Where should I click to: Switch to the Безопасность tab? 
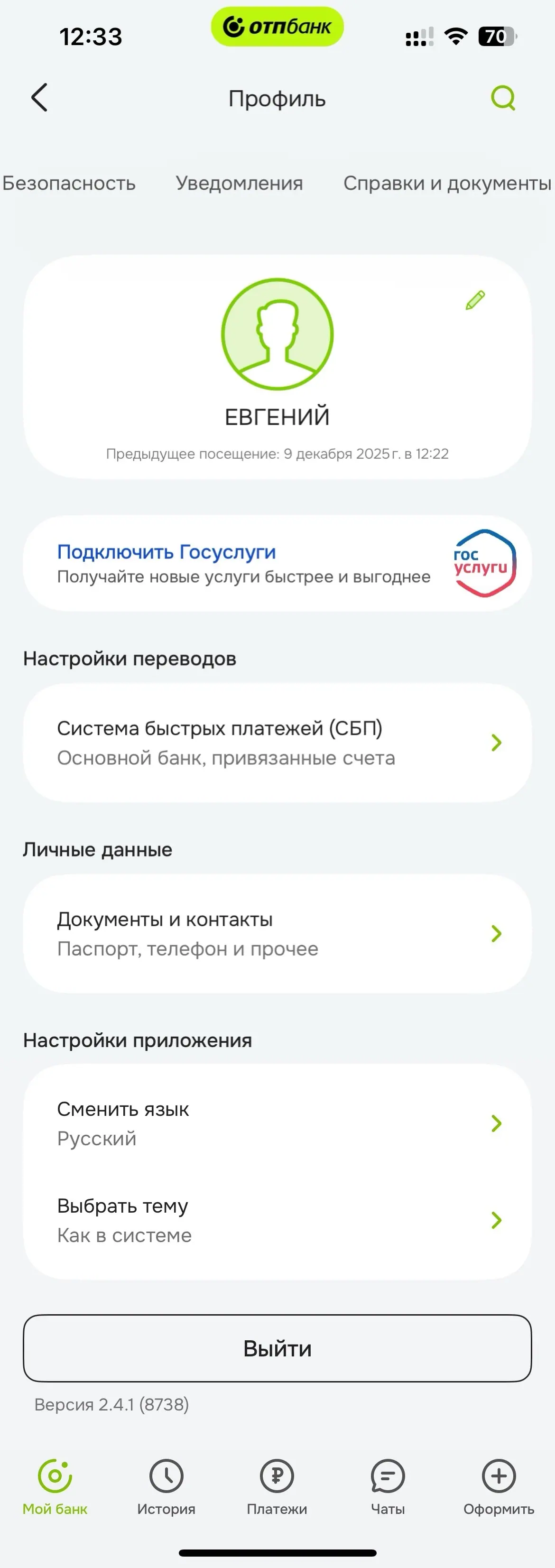(69, 183)
